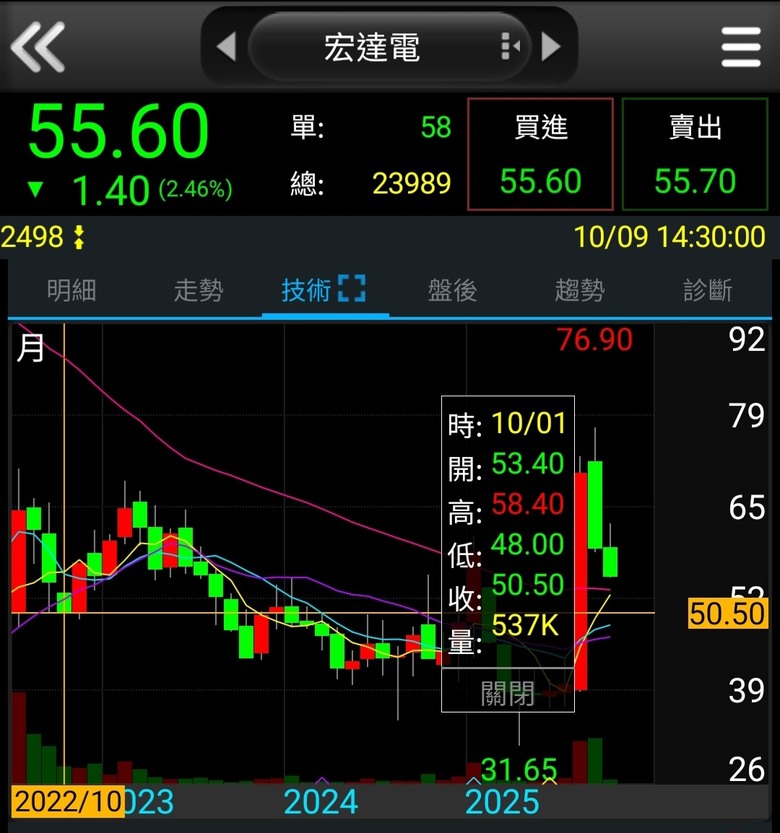Image resolution: width=780 pixels, height=833 pixels.
Task: Switch to the next stock
Action: tap(551, 46)
